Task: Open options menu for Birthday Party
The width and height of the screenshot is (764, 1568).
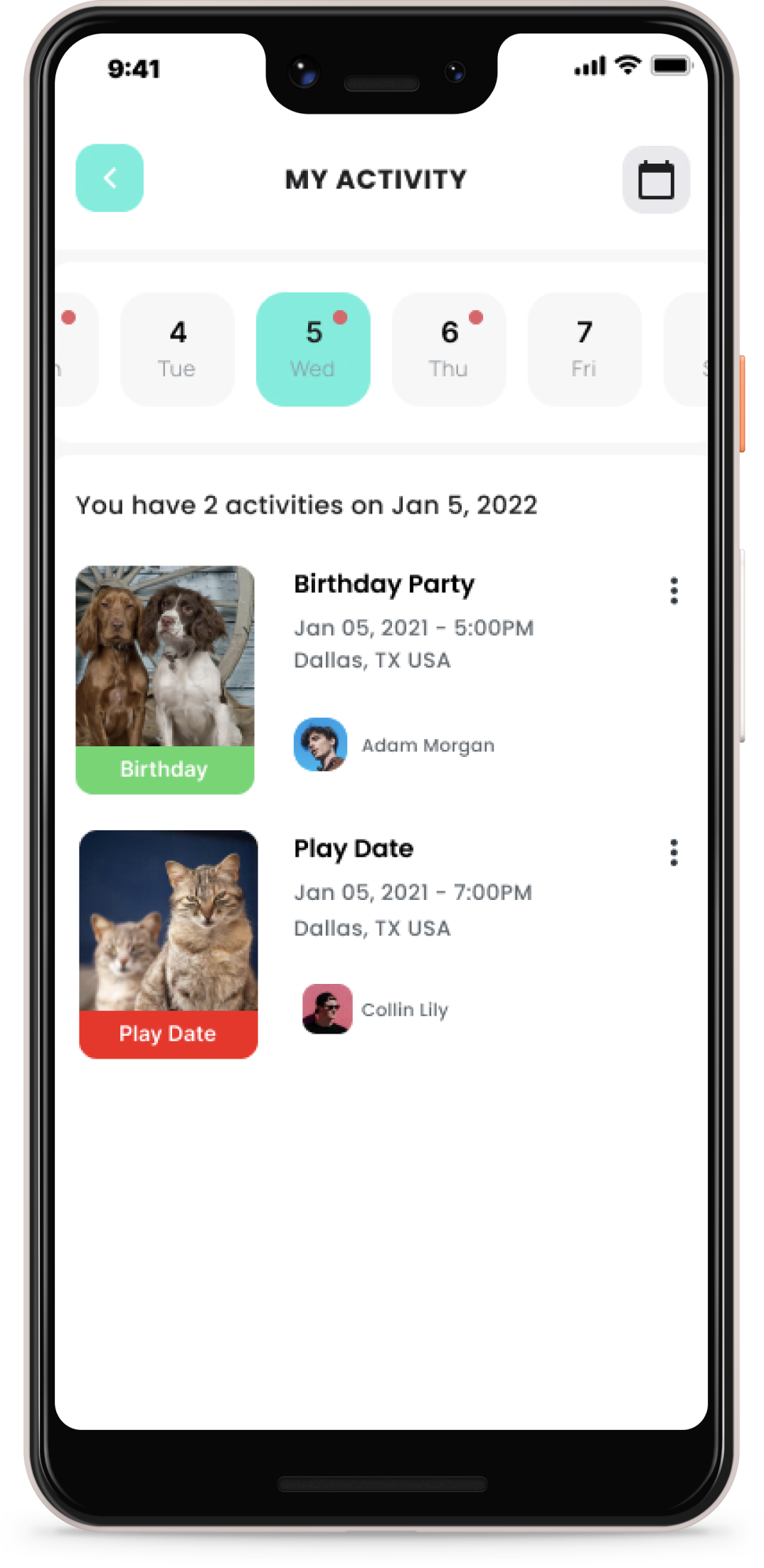Action: click(x=674, y=590)
